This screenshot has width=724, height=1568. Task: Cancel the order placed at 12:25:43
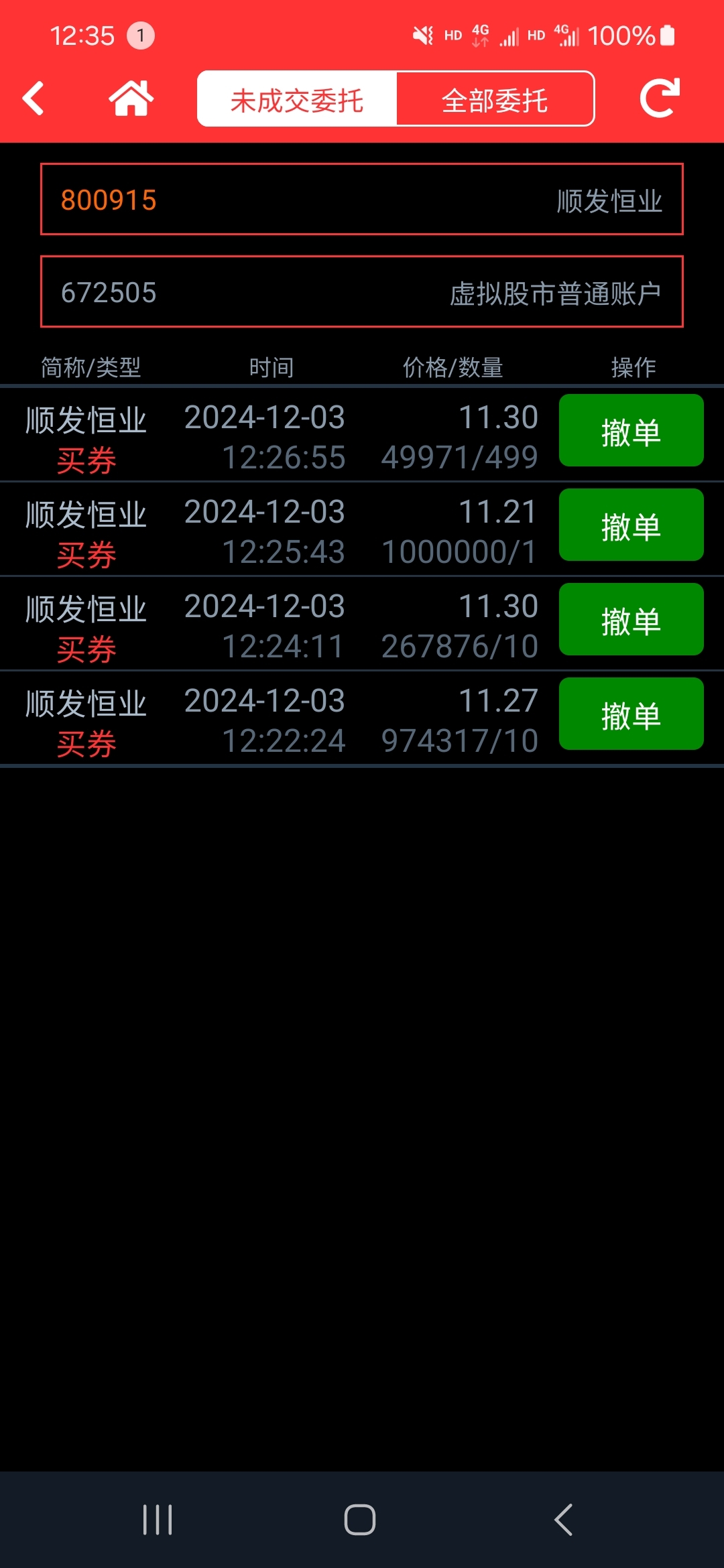coord(631,525)
